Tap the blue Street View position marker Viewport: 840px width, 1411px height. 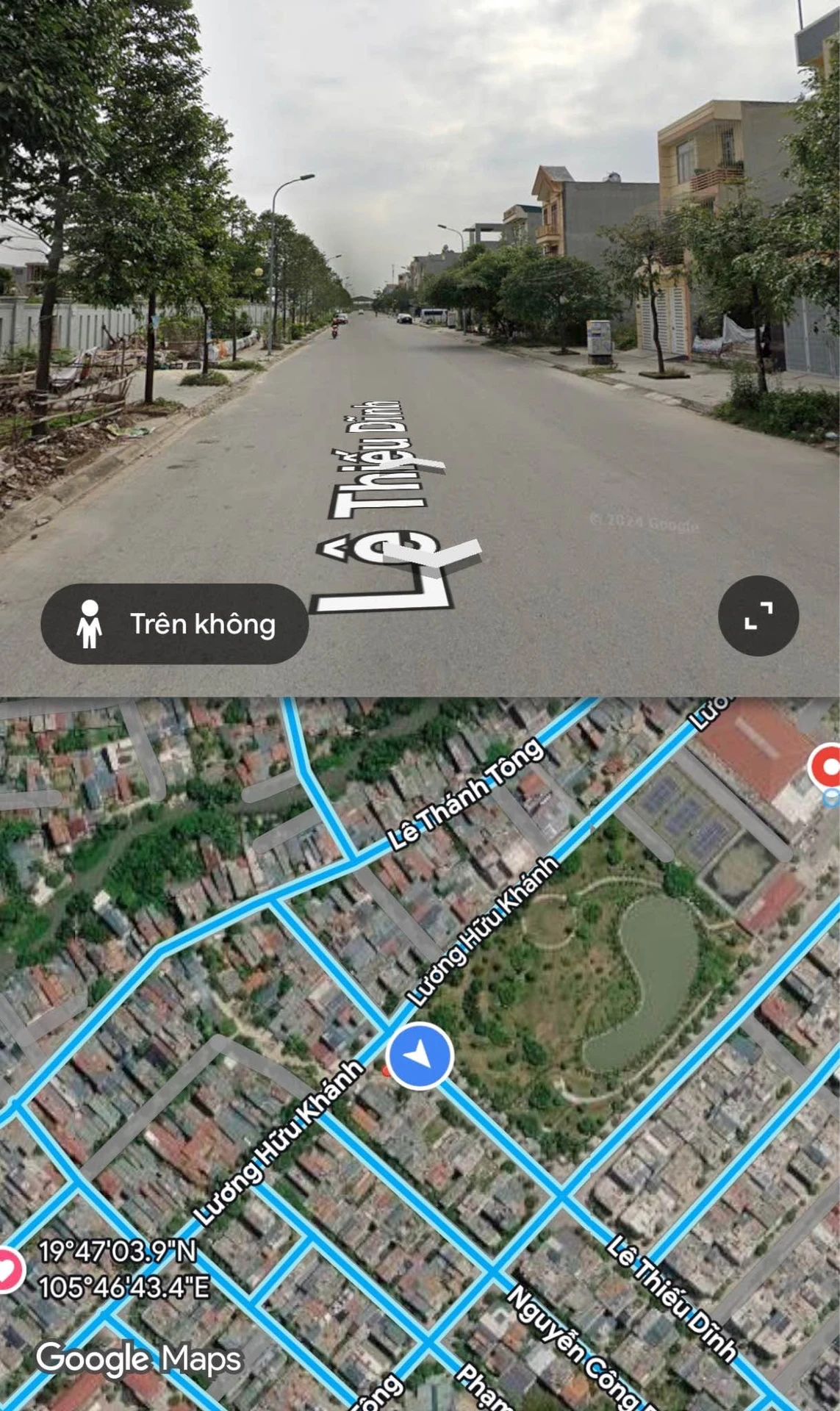(x=420, y=1055)
